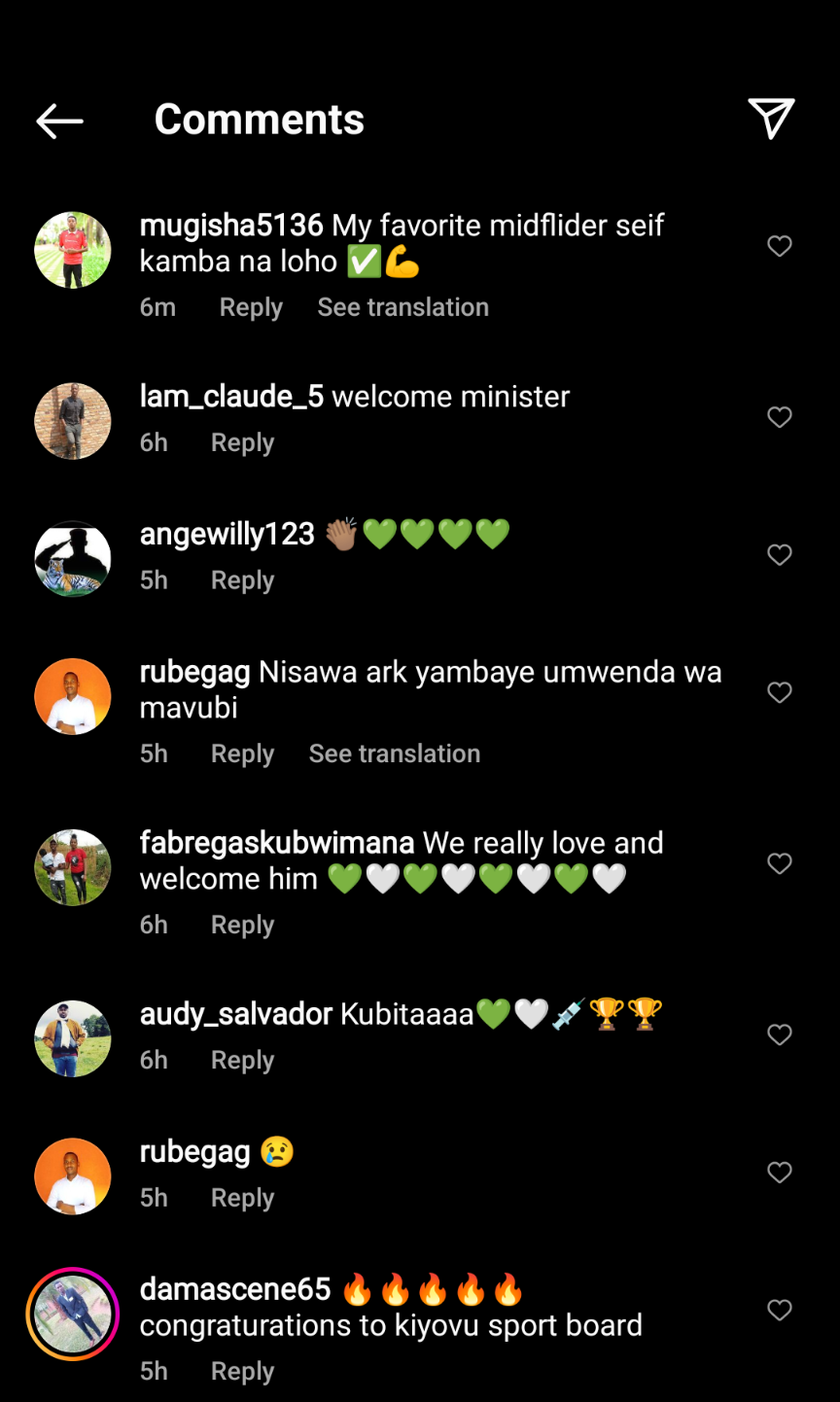Open the direct share paper plane icon
The width and height of the screenshot is (840, 1402).
coord(771,119)
